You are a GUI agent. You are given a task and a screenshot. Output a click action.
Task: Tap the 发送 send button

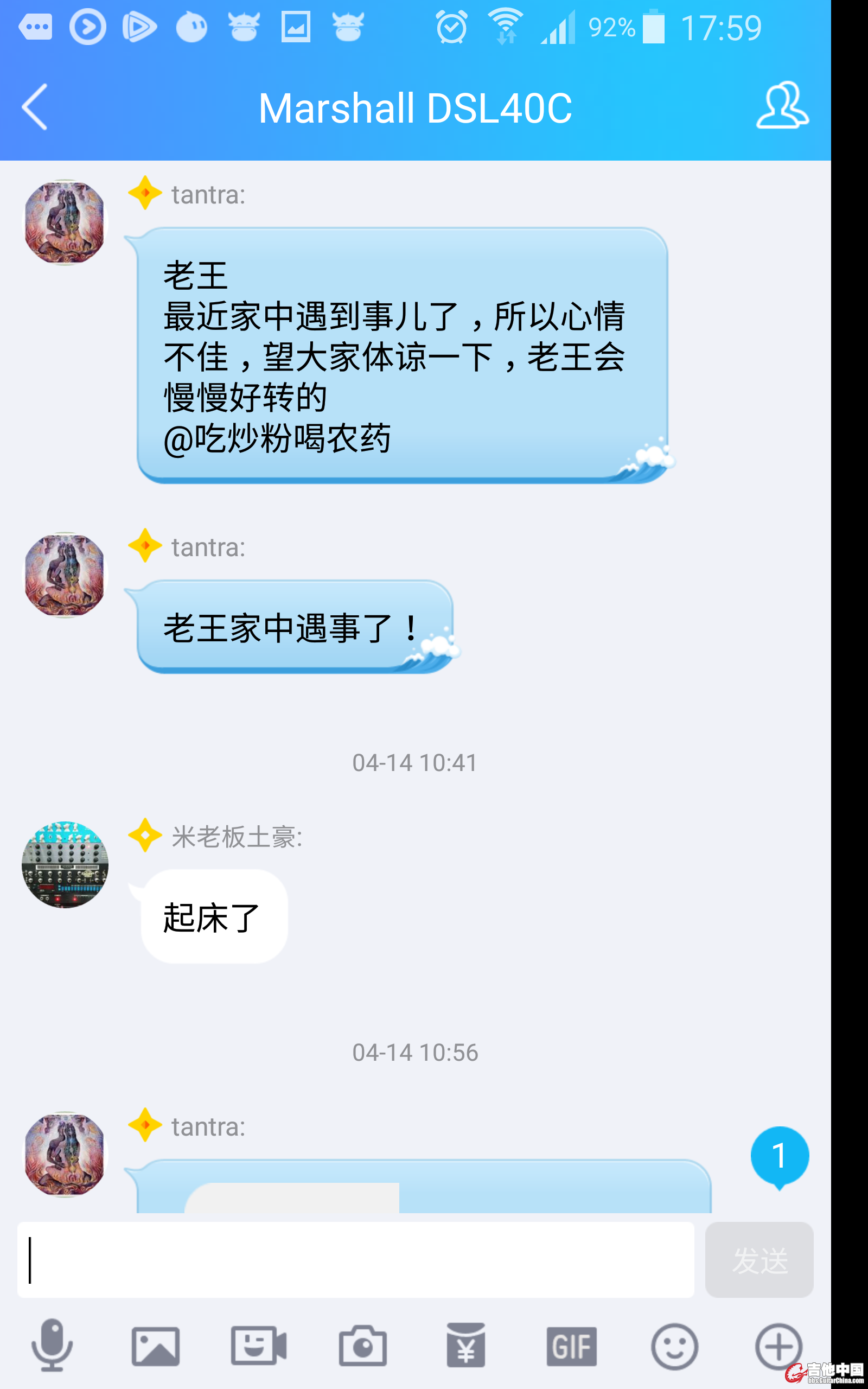(759, 1260)
